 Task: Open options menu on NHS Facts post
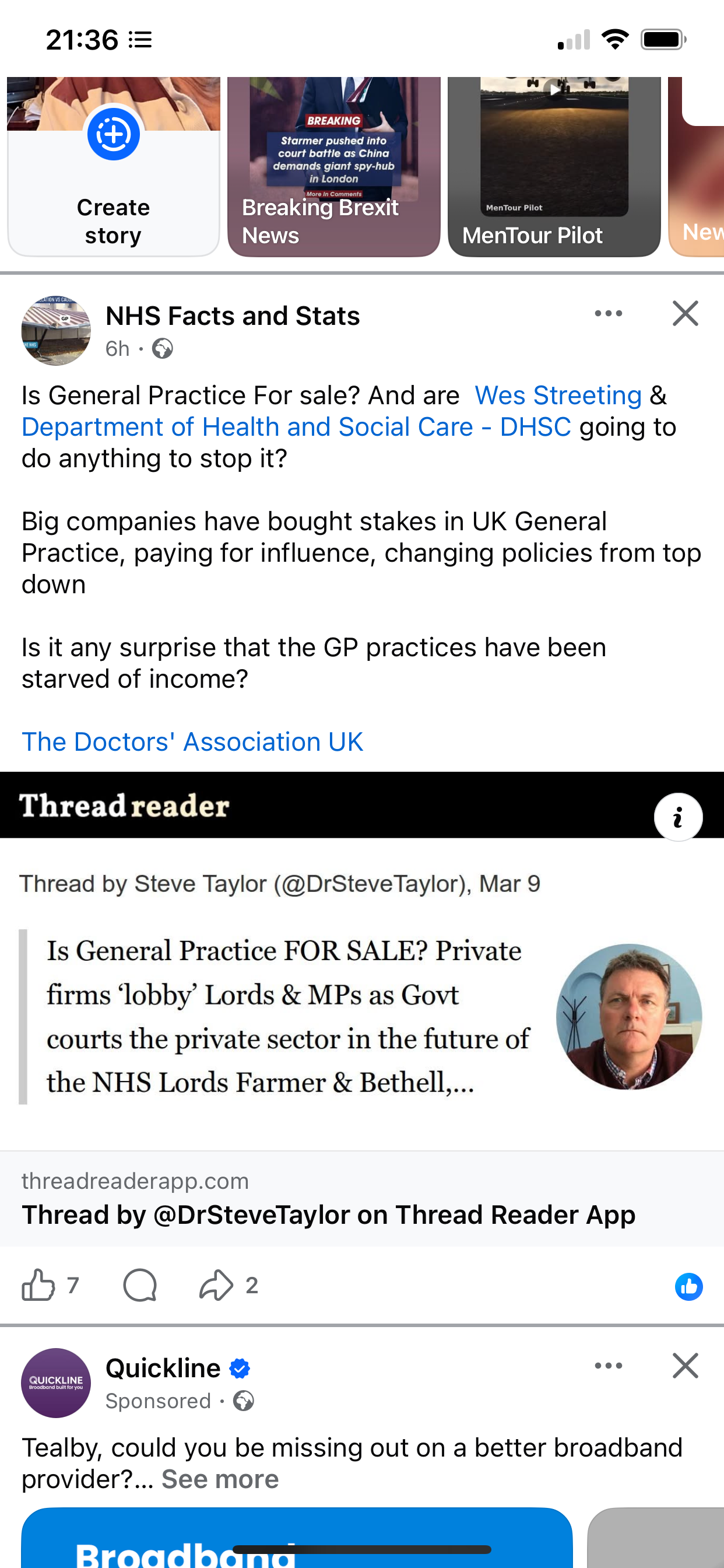[x=608, y=314]
